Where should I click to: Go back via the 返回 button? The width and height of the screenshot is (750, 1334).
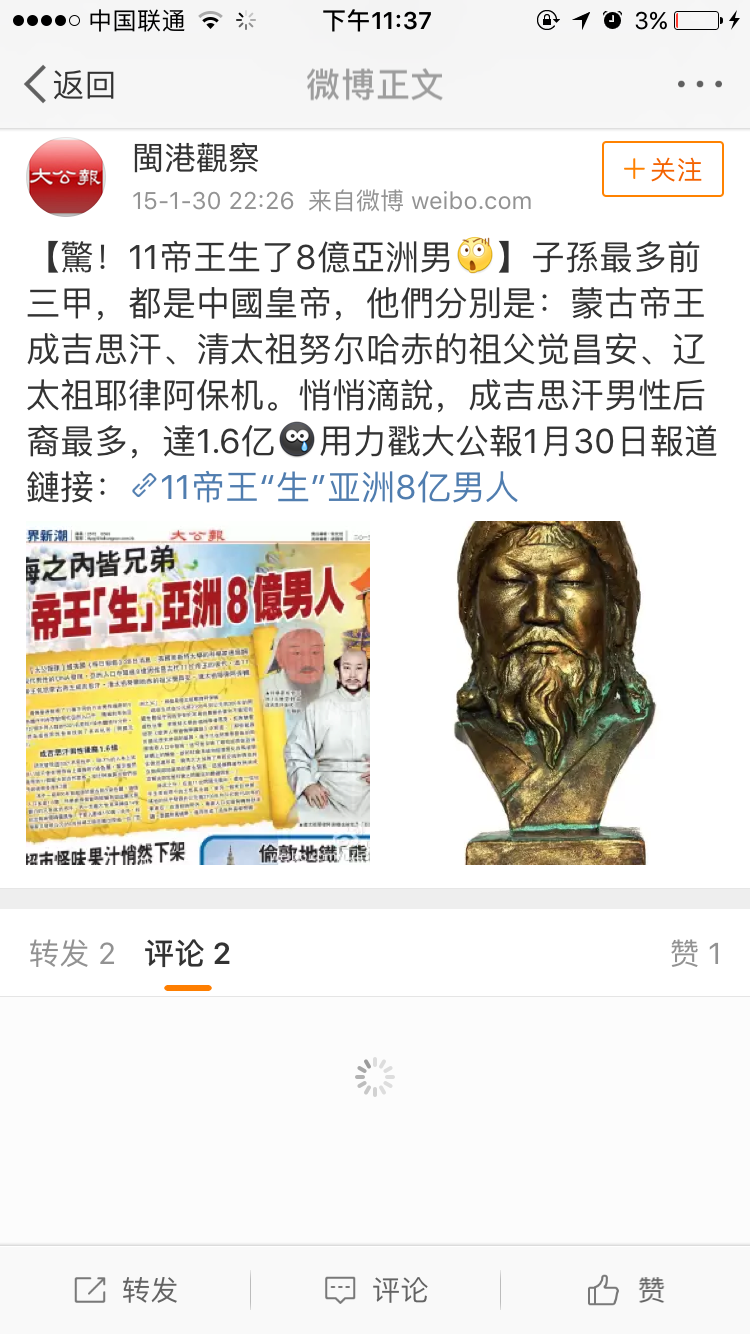point(69,85)
